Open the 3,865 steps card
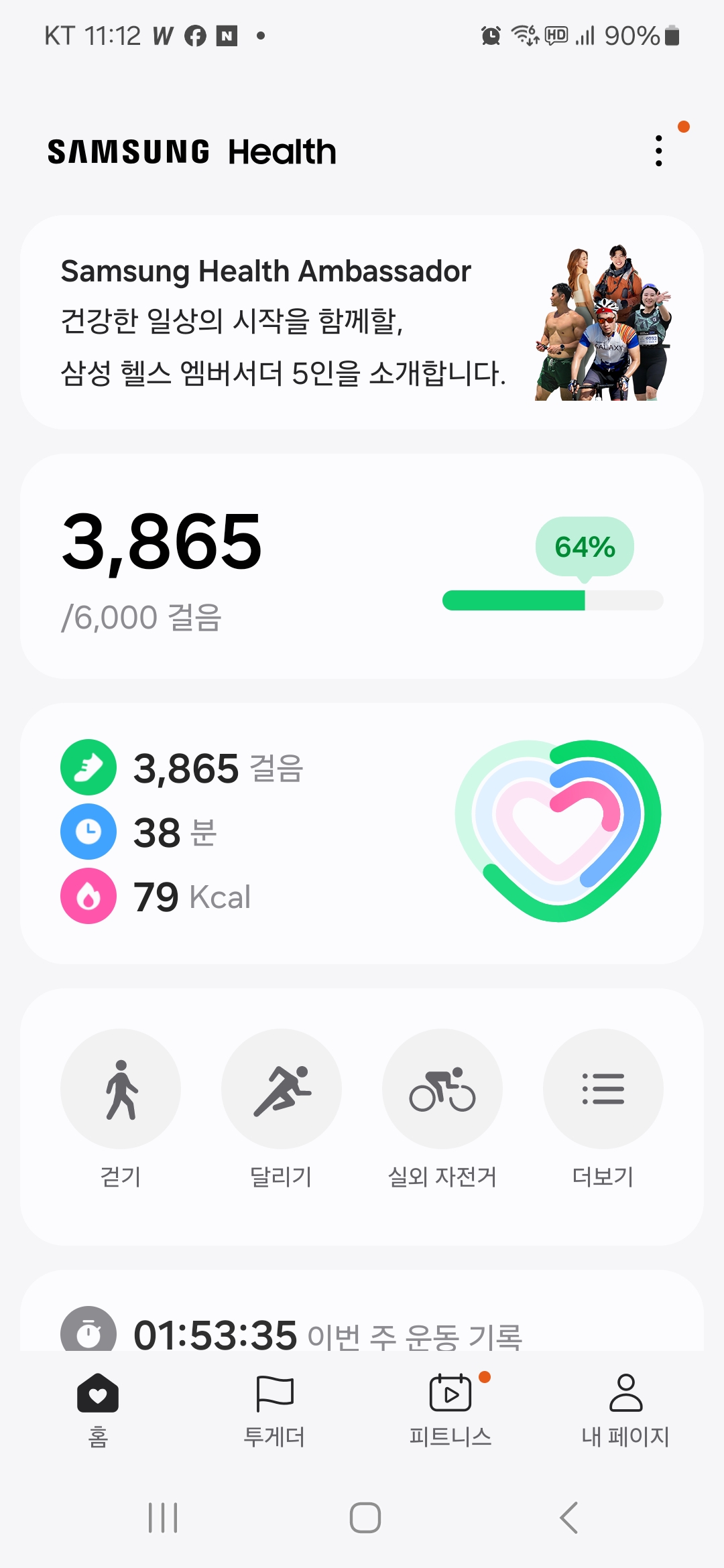This screenshot has height=1568, width=724. click(x=362, y=566)
